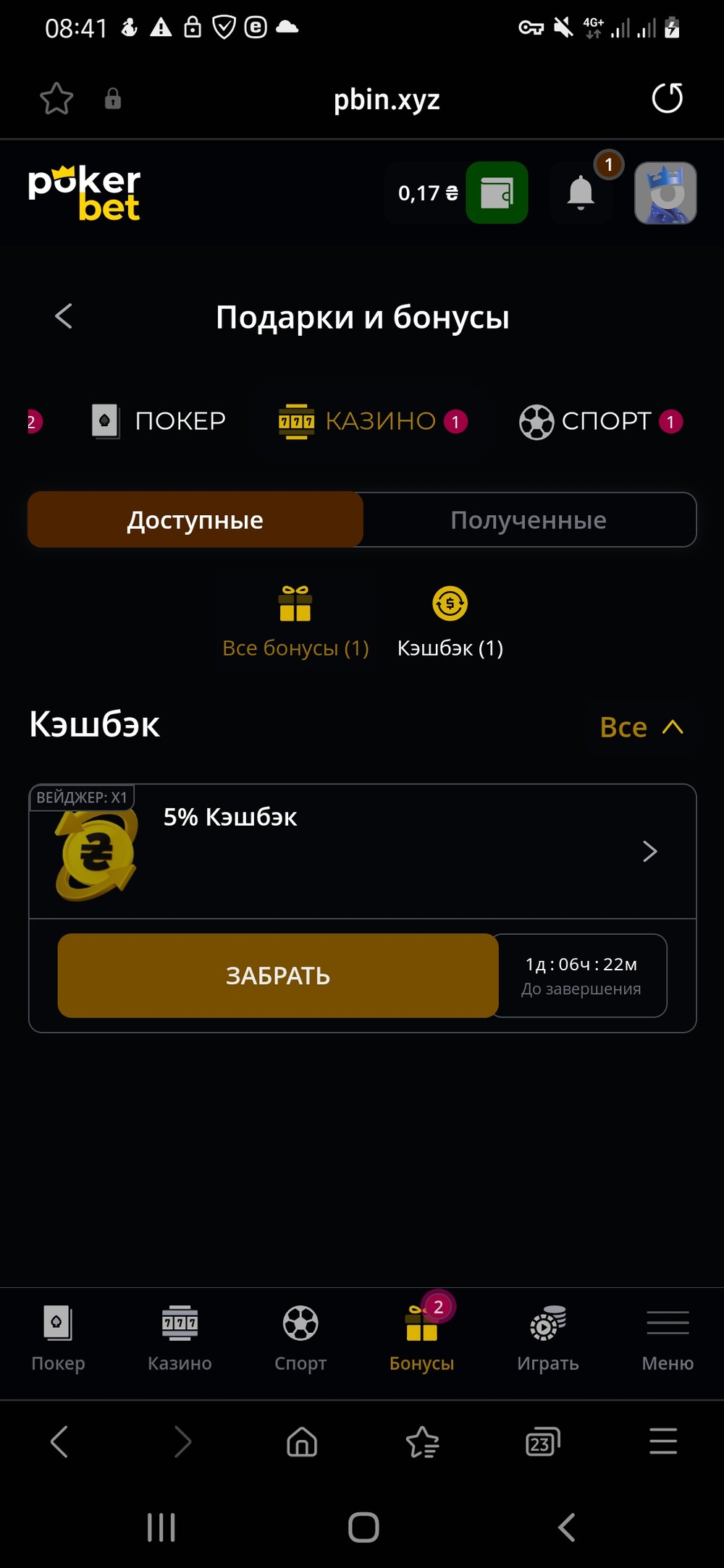Open the Меню in bottom navigation
Image resolution: width=724 pixels, height=1568 pixels.
668,1339
